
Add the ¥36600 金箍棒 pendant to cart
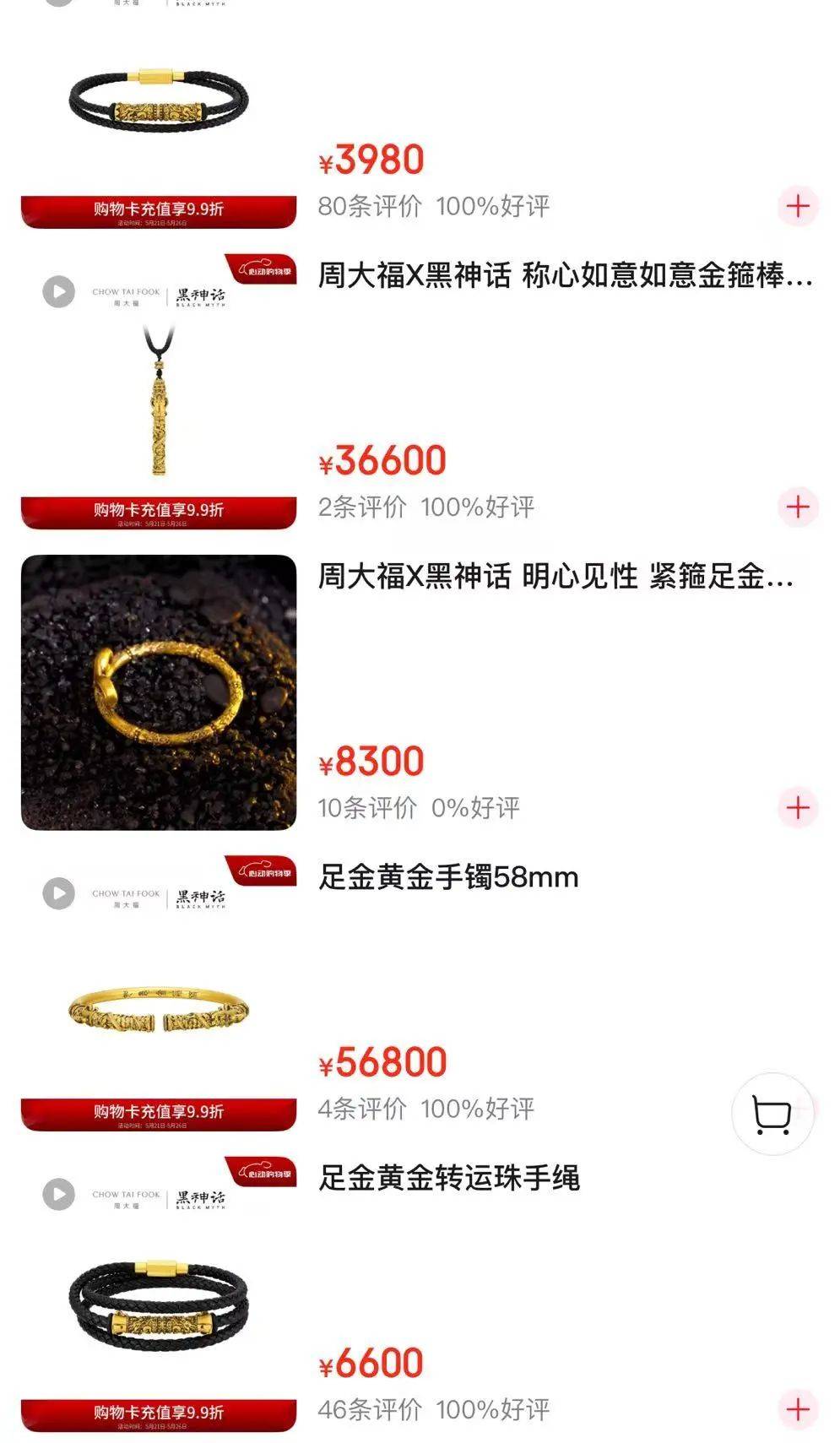click(x=797, y=507)
